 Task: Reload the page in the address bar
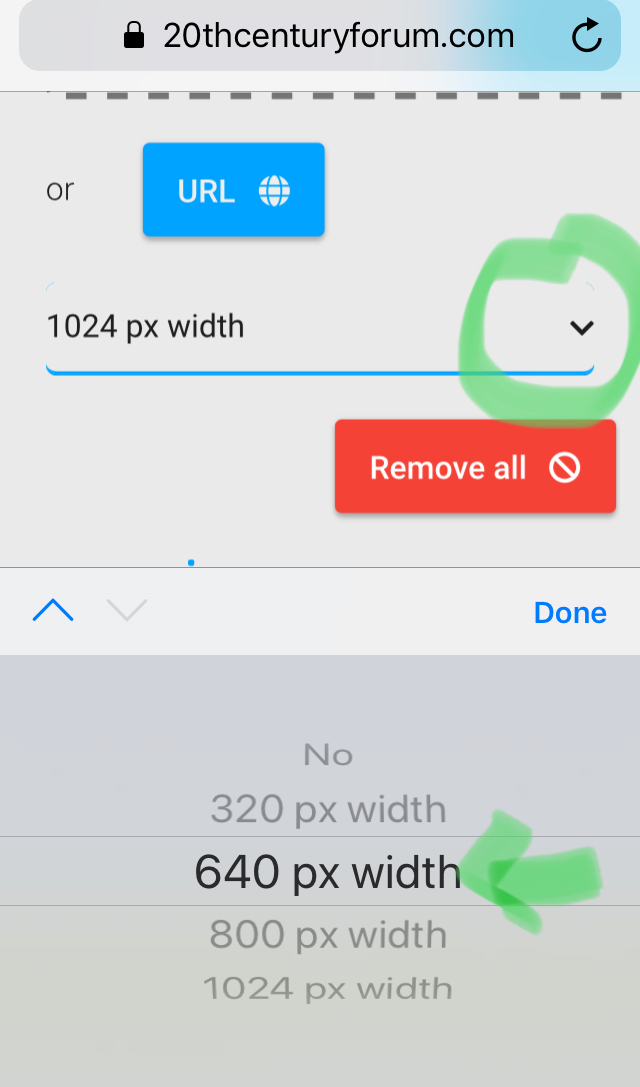pos(587,35)
